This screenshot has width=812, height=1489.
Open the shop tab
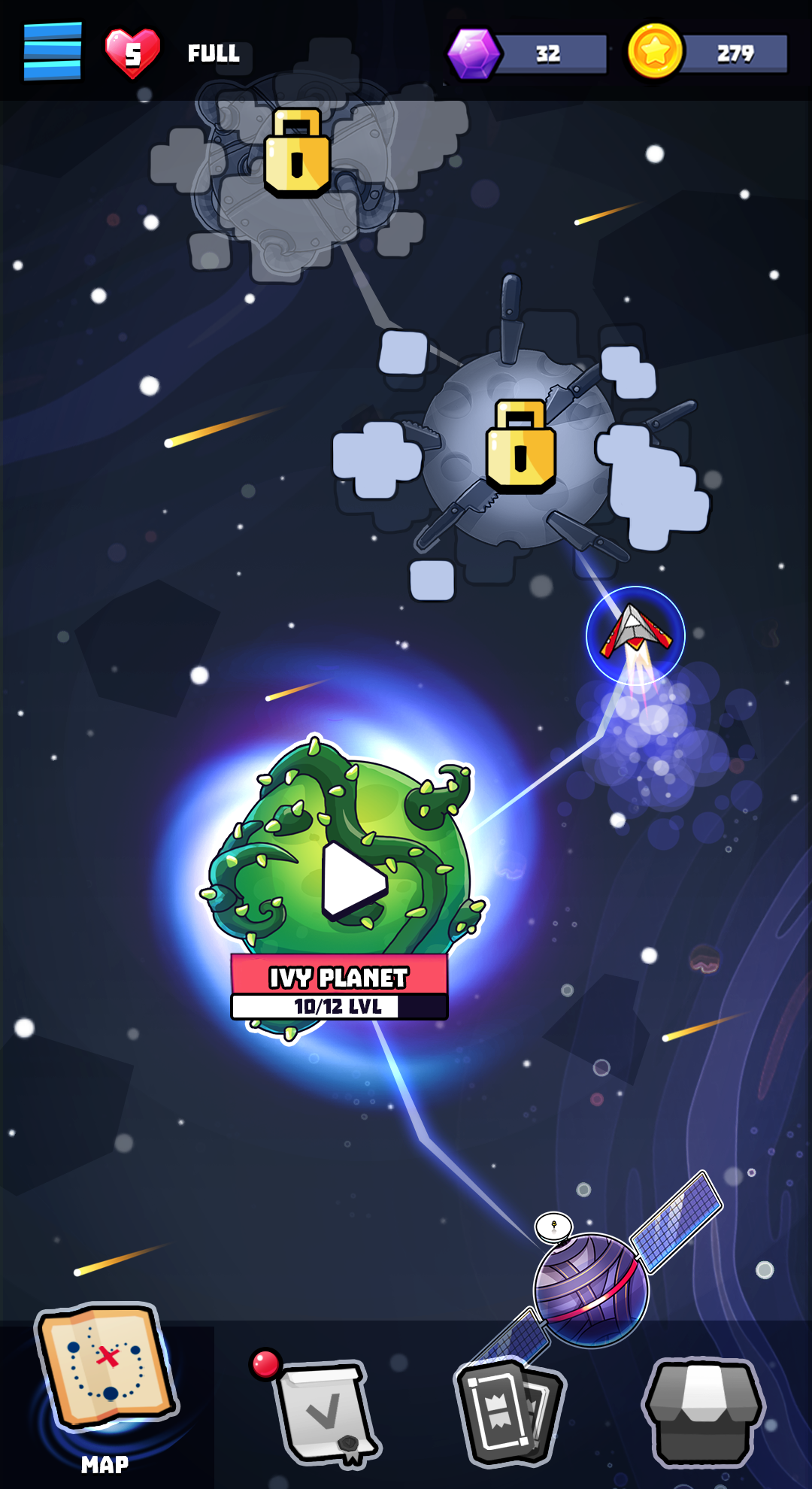[x=703, y=1412]
